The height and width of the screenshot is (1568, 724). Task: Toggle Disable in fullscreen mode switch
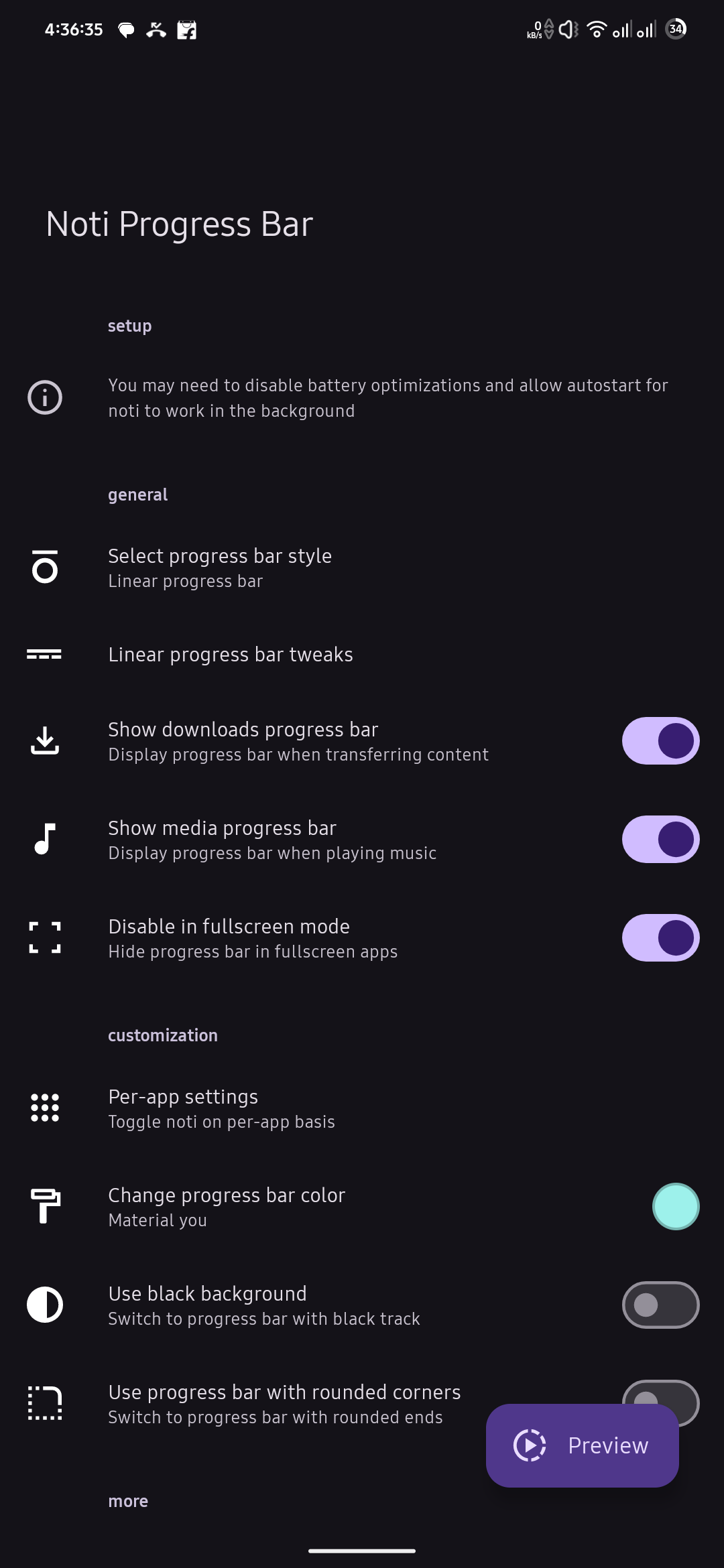pyautogui.click(x=660, y=938)
